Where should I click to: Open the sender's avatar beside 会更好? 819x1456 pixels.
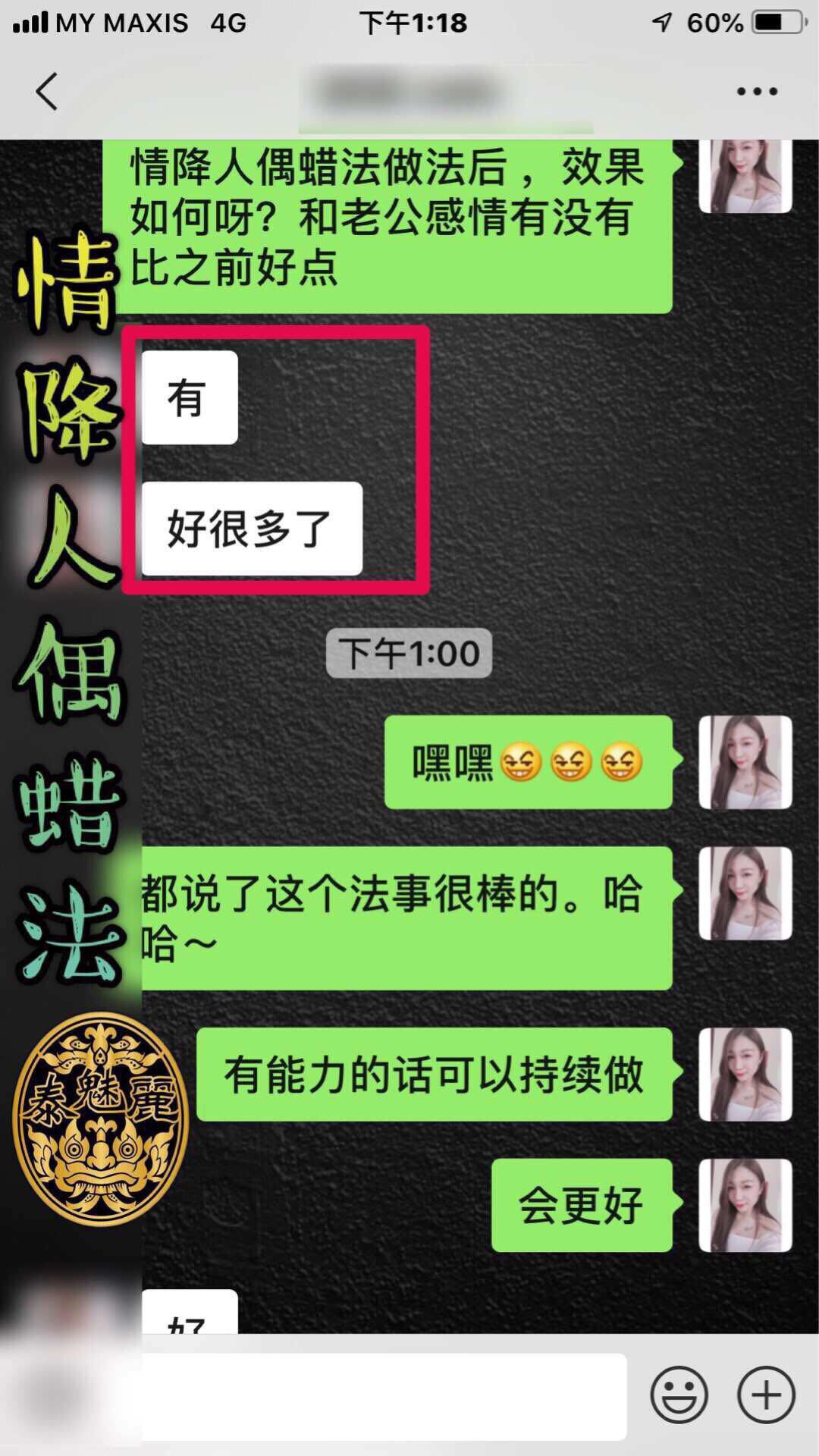click(x=745, y=1205)
